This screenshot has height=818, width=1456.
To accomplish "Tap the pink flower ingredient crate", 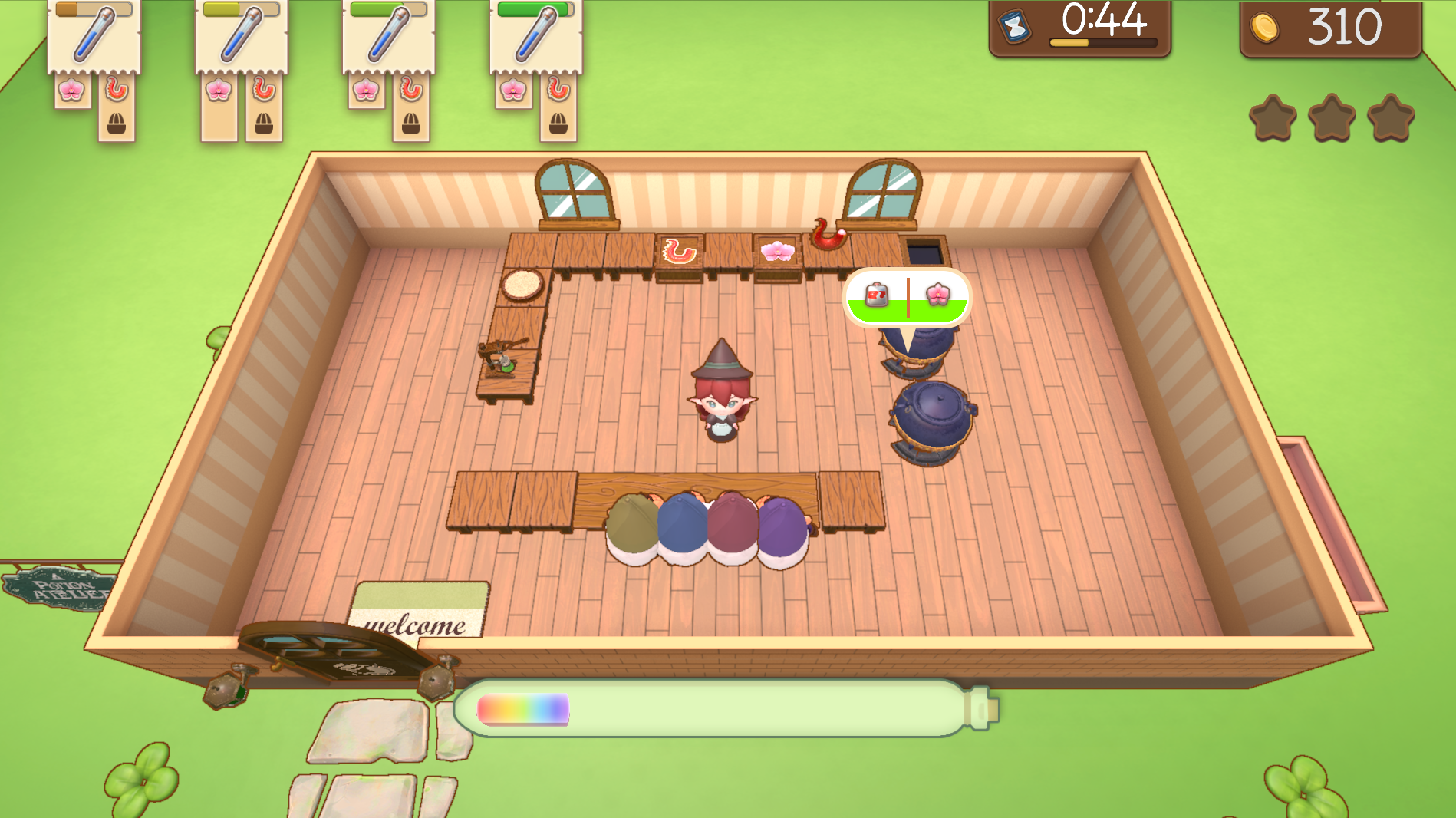I will tap(777, 252).
